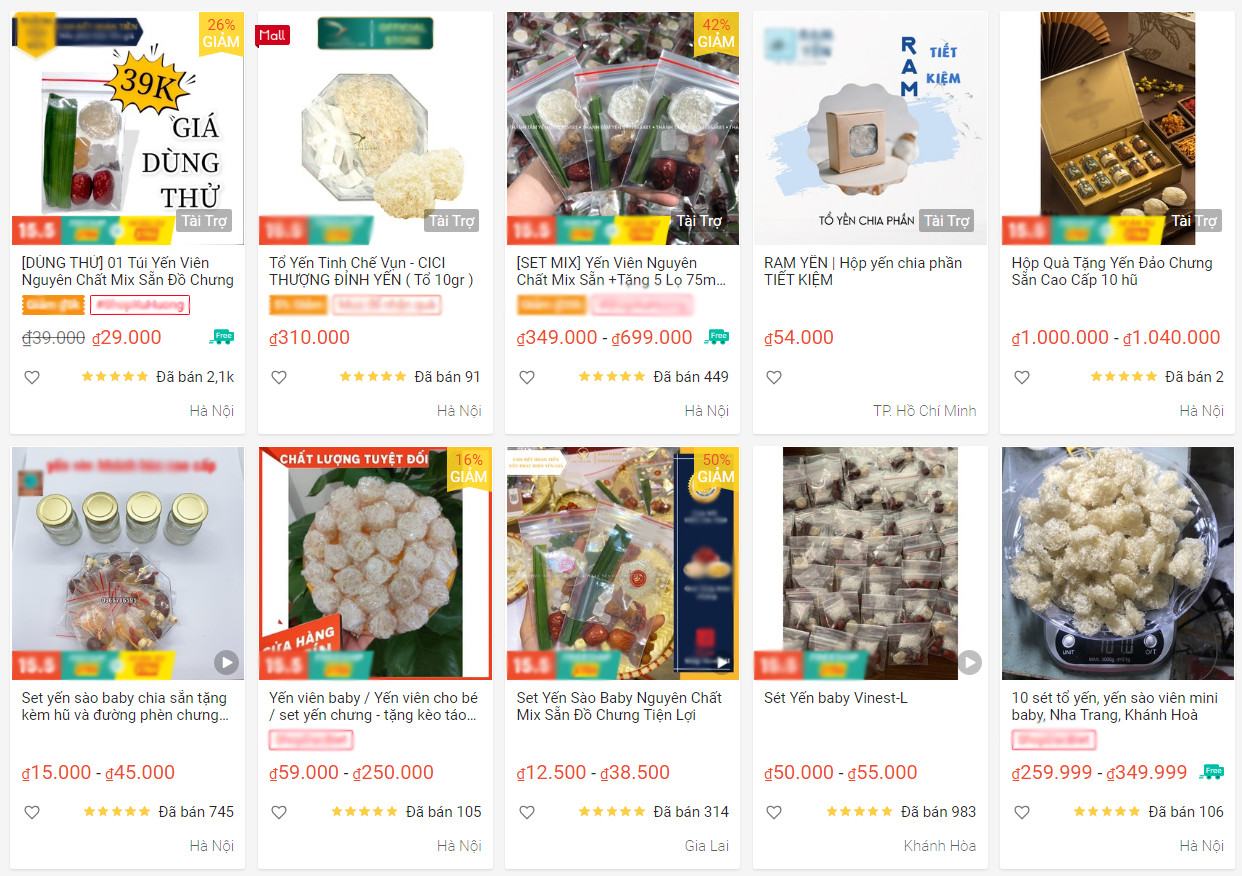
Task: Tap the heart on SET MIX Yến Viên
Action: tap(527, 377)
